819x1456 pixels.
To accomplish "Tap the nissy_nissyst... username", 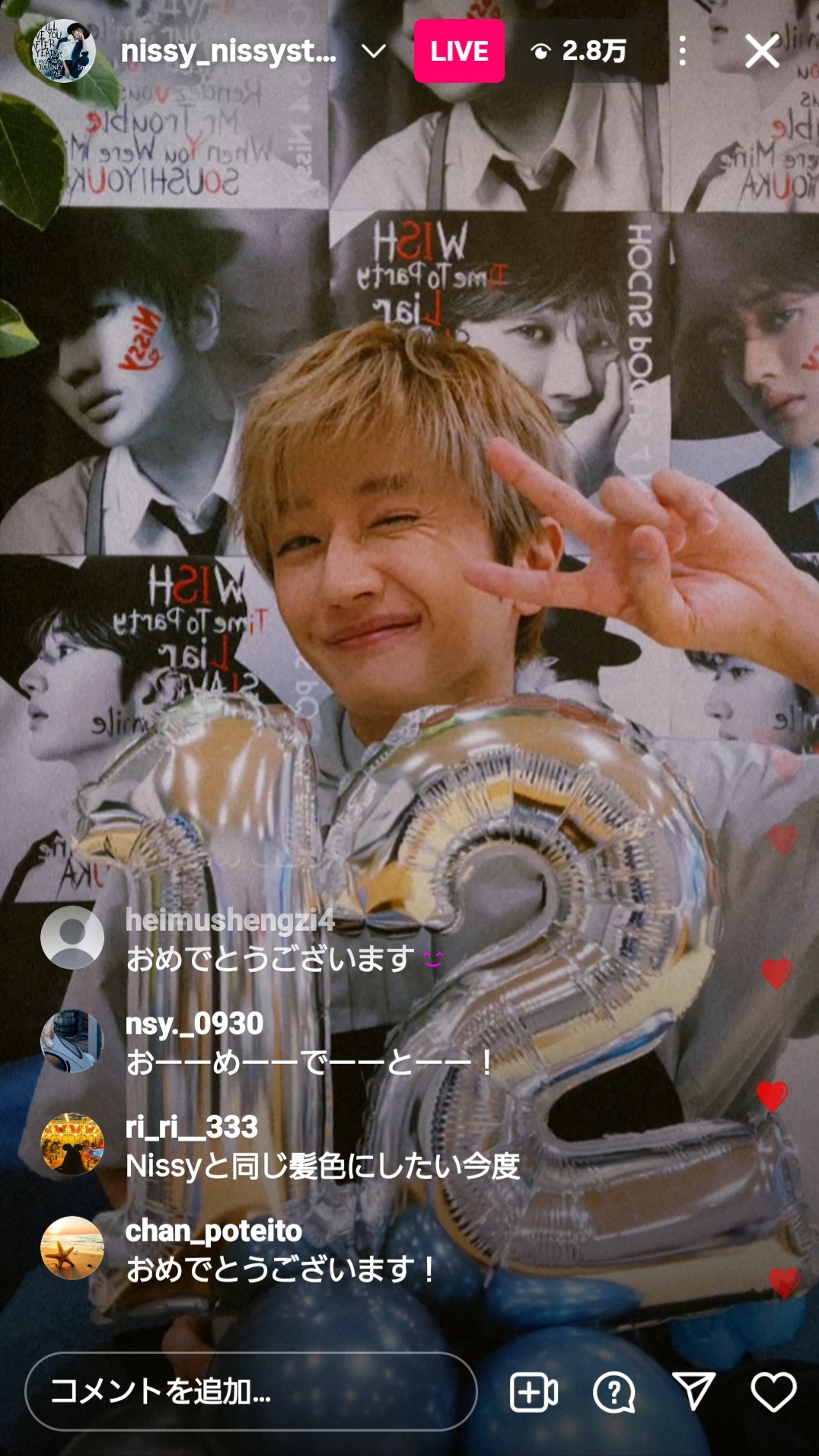I will (x=228, y=52).
